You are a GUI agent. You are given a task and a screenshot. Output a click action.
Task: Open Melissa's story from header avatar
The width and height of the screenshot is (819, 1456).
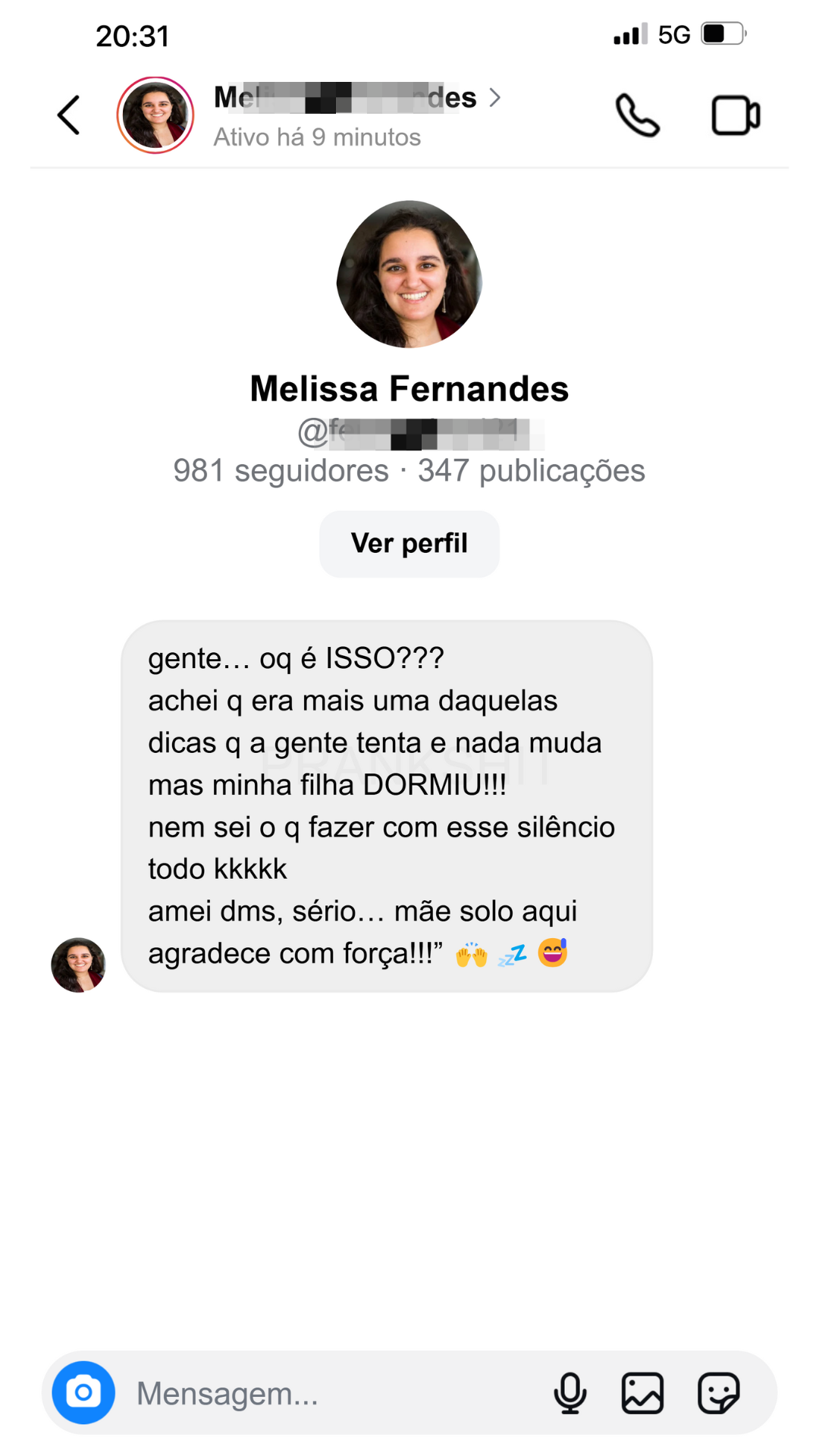click(155, 115)
